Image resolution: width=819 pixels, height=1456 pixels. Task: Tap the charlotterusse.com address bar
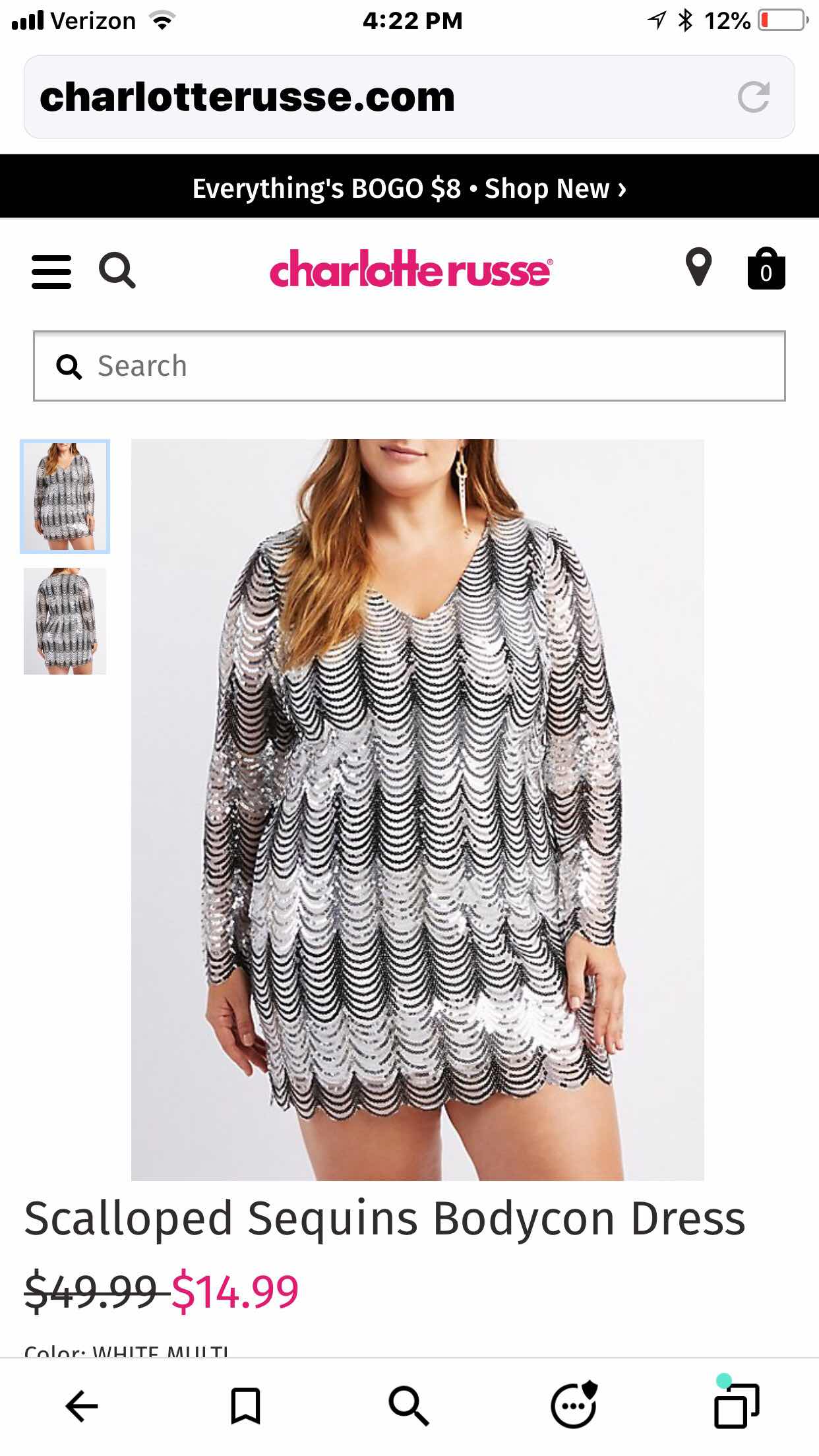click(x=369, y=97)
